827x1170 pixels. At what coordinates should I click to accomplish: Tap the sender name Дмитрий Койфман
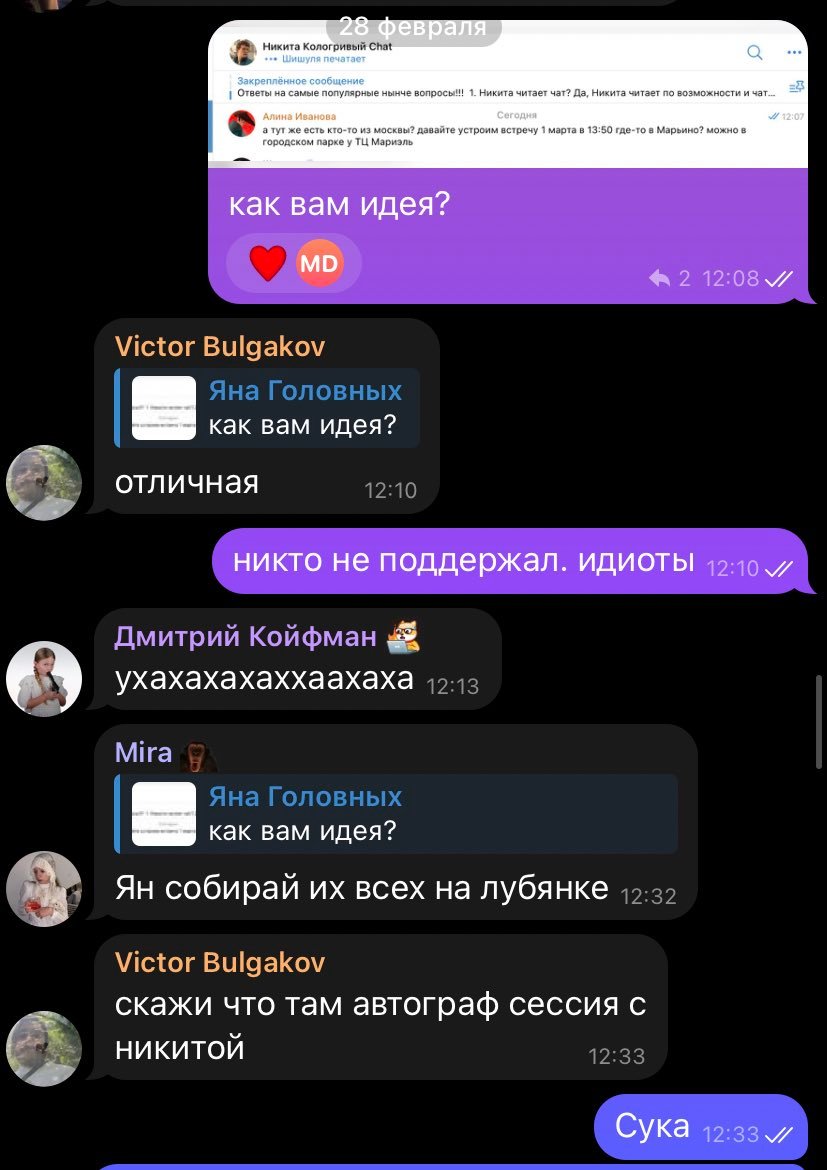click(x=246, y=636)
